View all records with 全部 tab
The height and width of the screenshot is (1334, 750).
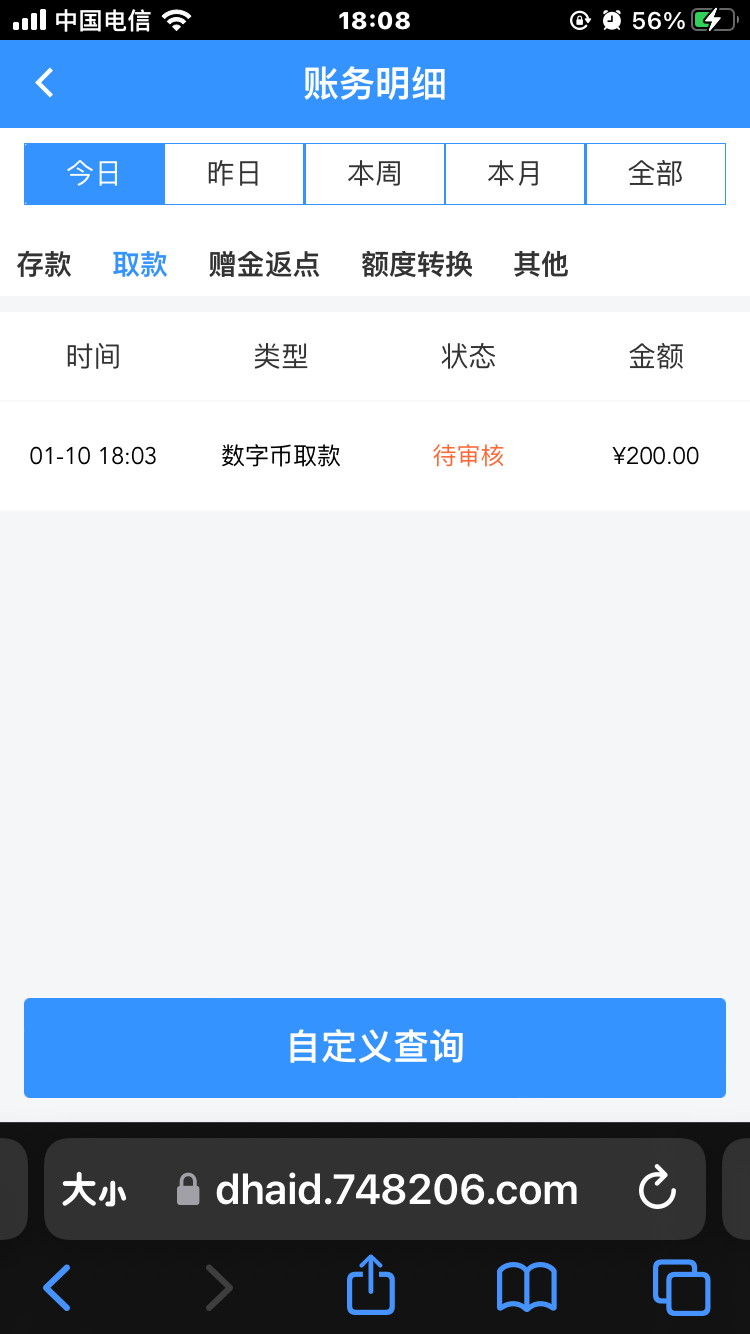pos(655,173)
